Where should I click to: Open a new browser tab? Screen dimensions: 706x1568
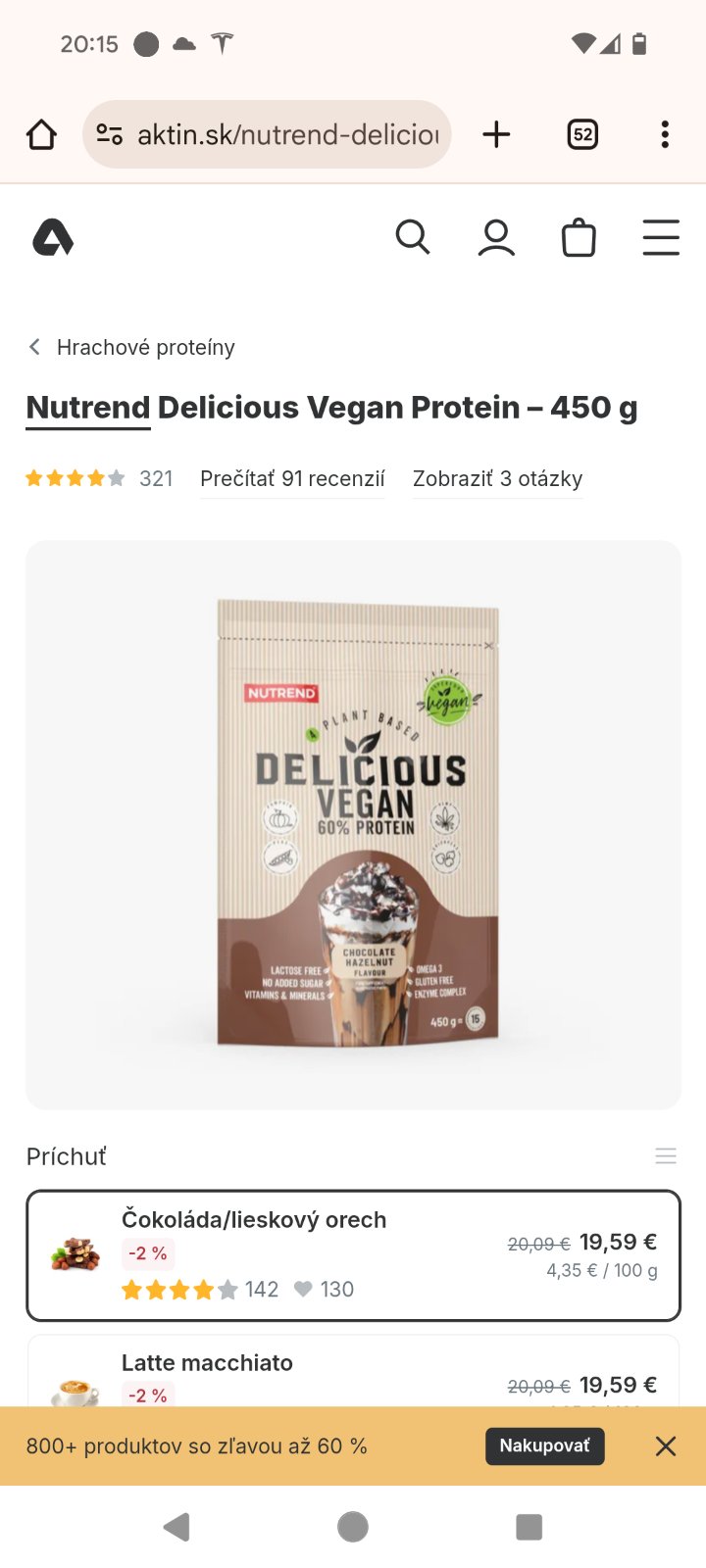tap(497, 134)
